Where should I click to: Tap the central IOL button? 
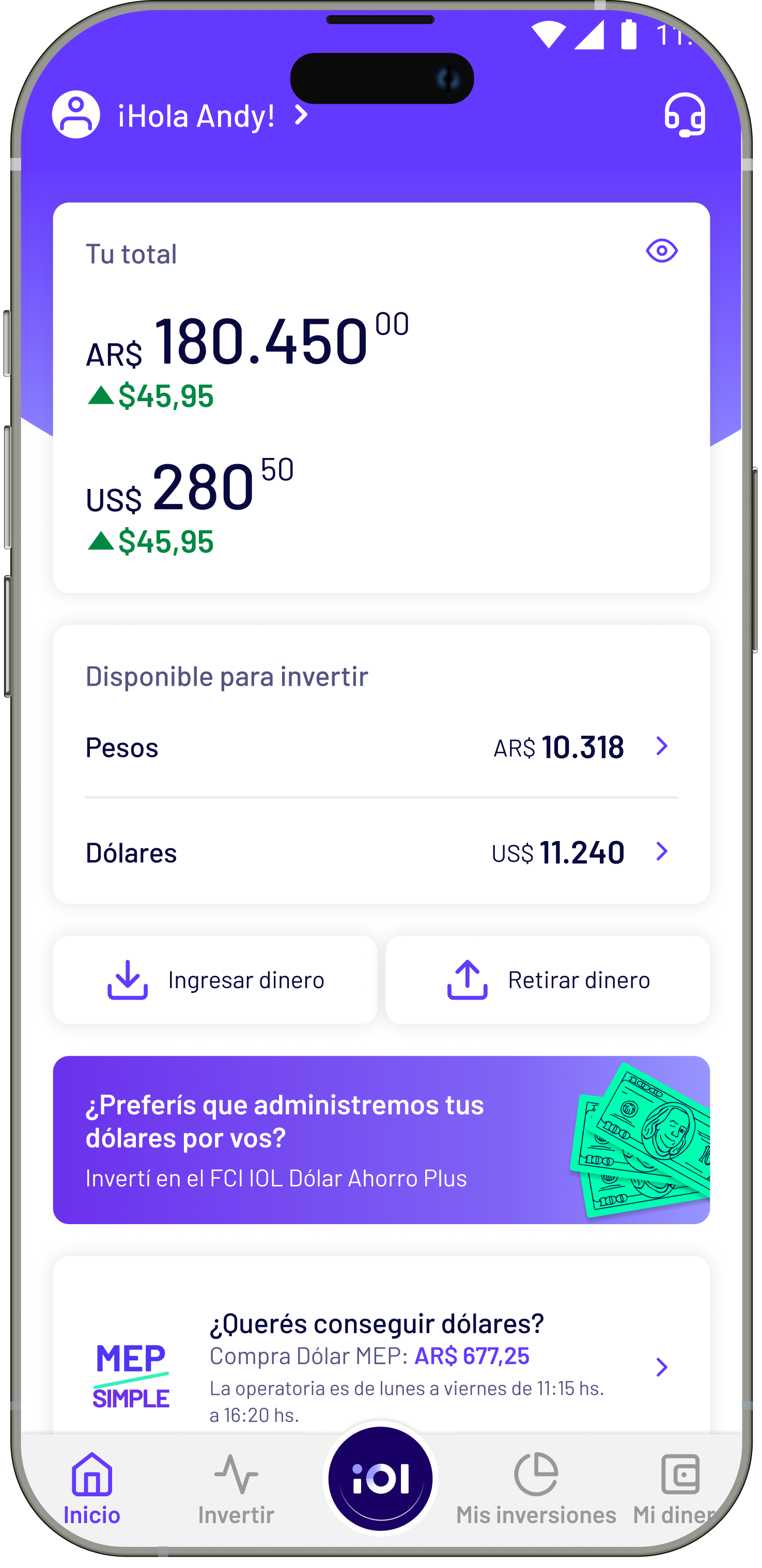pos(381,1478)
